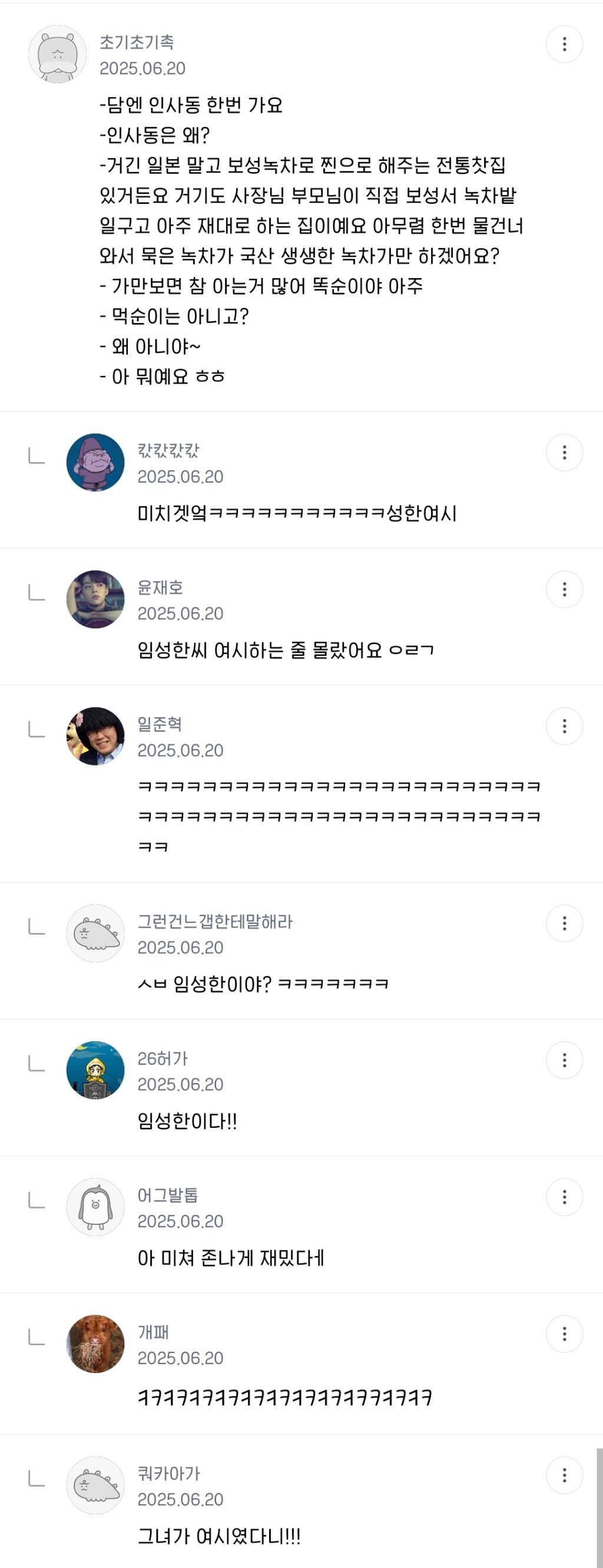Viewport: 603px width, 1568px height.
Task: Open more options for 칷칷칷칷's reply
Action: pos(564,453)
